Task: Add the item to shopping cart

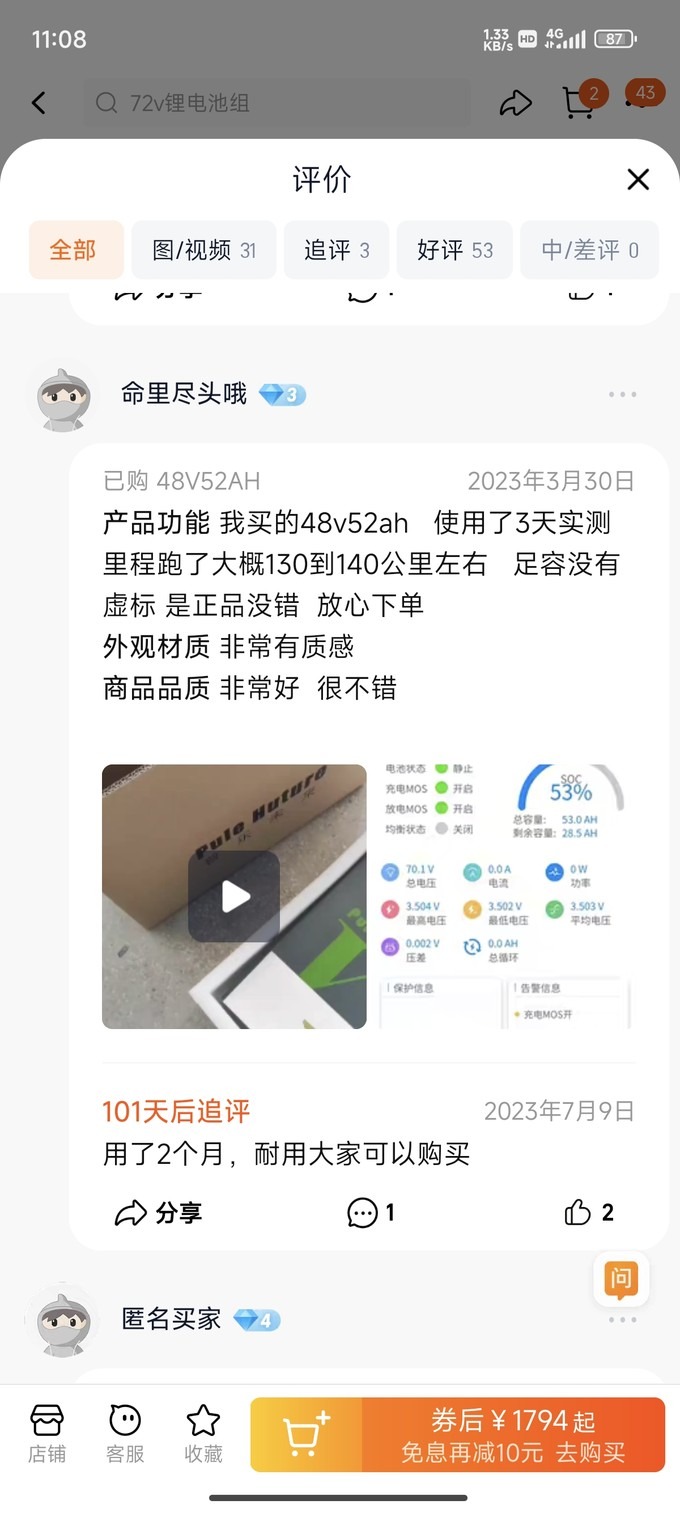Action: [x=306, y=1435]
